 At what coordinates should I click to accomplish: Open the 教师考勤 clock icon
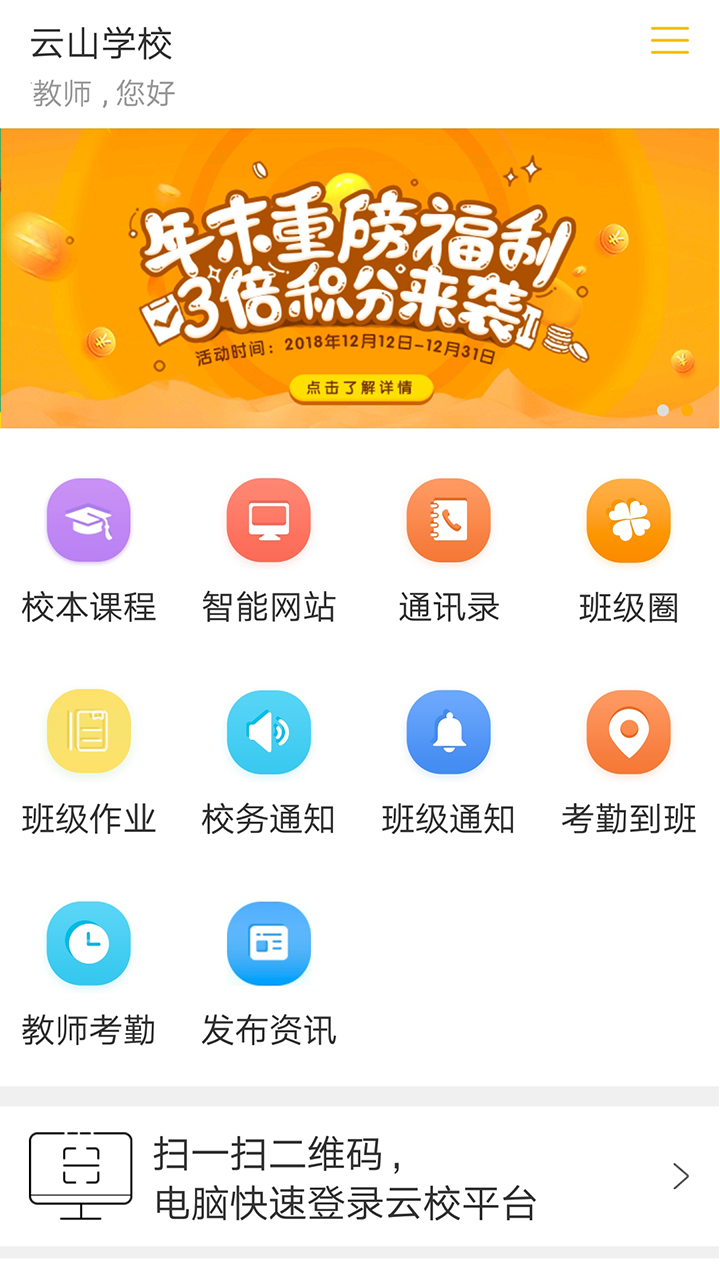[x=89, y=943]
